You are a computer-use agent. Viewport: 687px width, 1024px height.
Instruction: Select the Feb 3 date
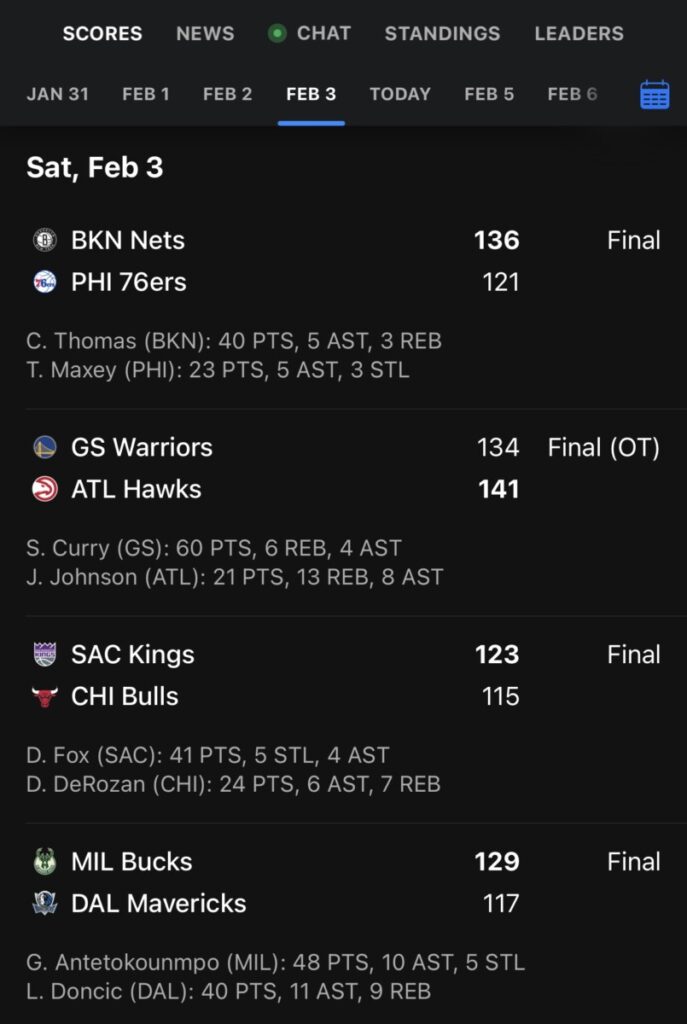click(x=311, y=94)
